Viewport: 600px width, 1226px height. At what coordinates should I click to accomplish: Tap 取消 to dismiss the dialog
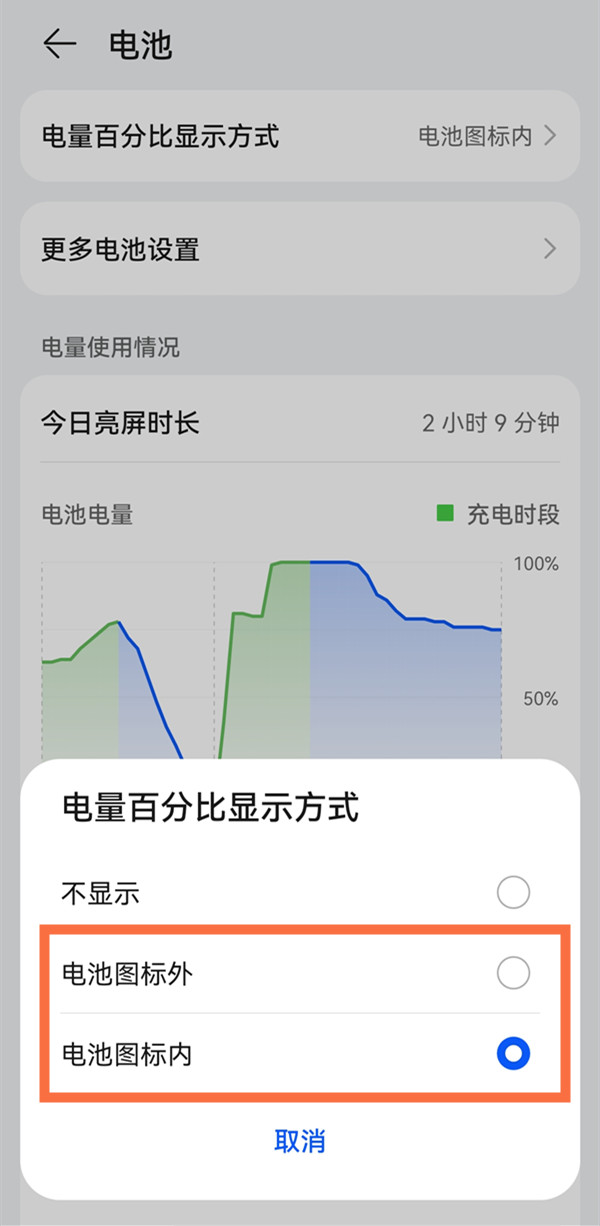click(x=300, y=1141)
